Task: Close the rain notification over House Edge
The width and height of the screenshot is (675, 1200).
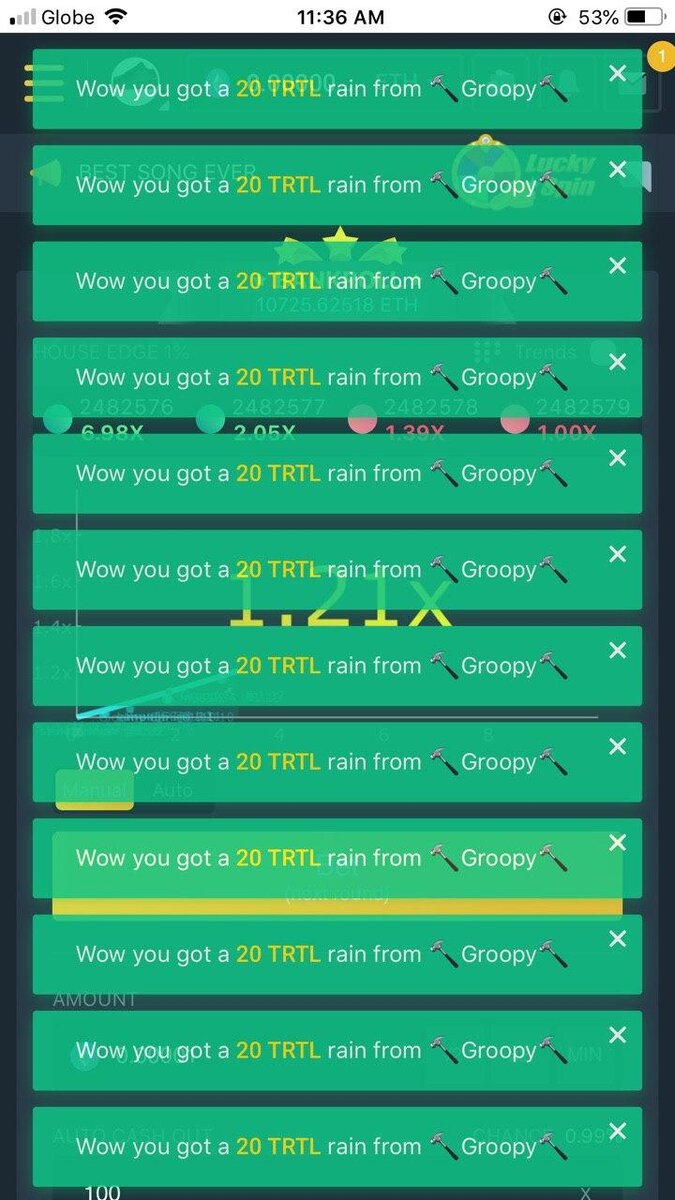Action: 617,361
